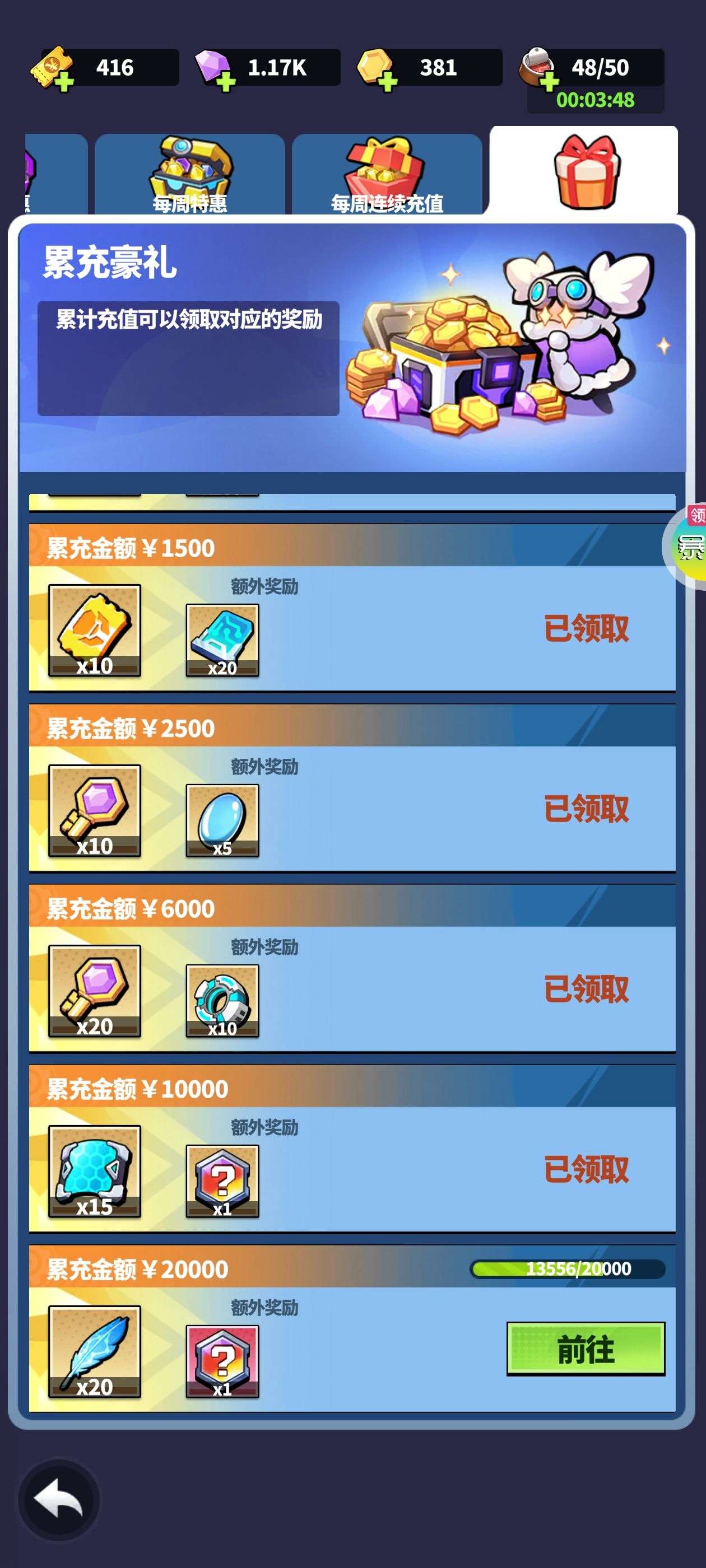
Task: Tap 前往 for the ¥20000 reward
Action: point(586,1348)
